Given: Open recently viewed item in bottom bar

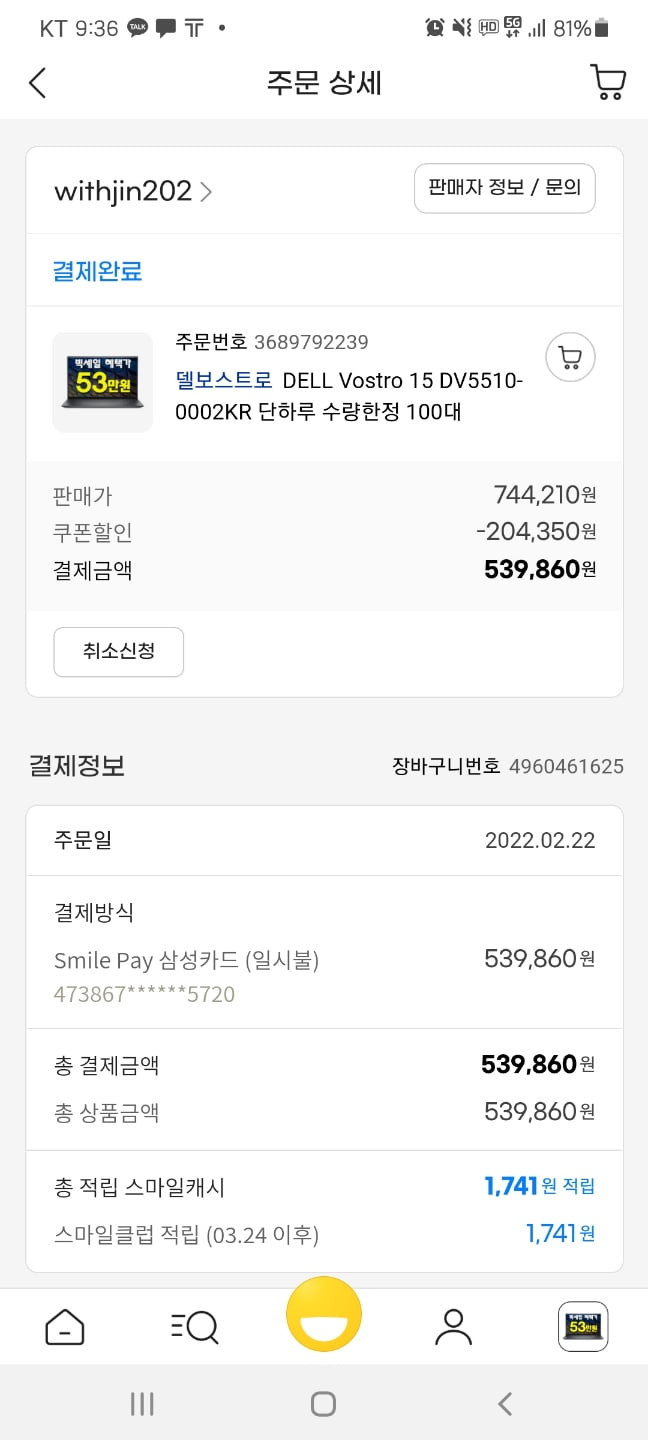Looking at the screenshot, I should (x=583, y=1327).
